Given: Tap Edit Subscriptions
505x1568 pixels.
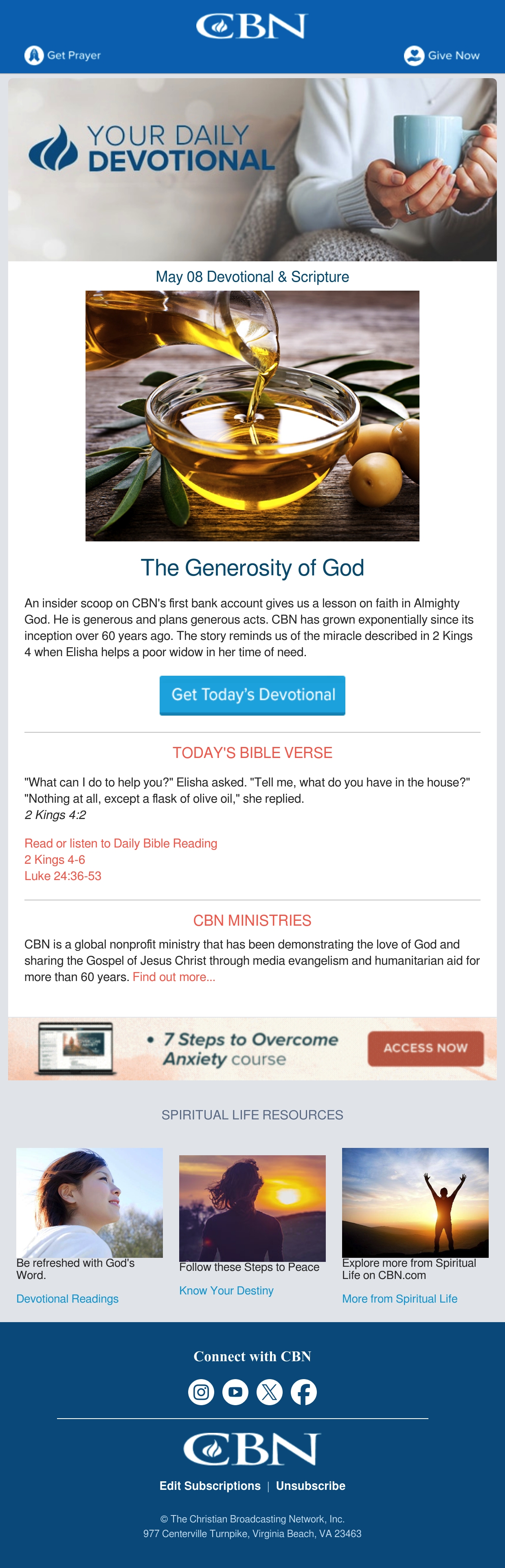Looking at the screenshot, I should [210, 1486].
